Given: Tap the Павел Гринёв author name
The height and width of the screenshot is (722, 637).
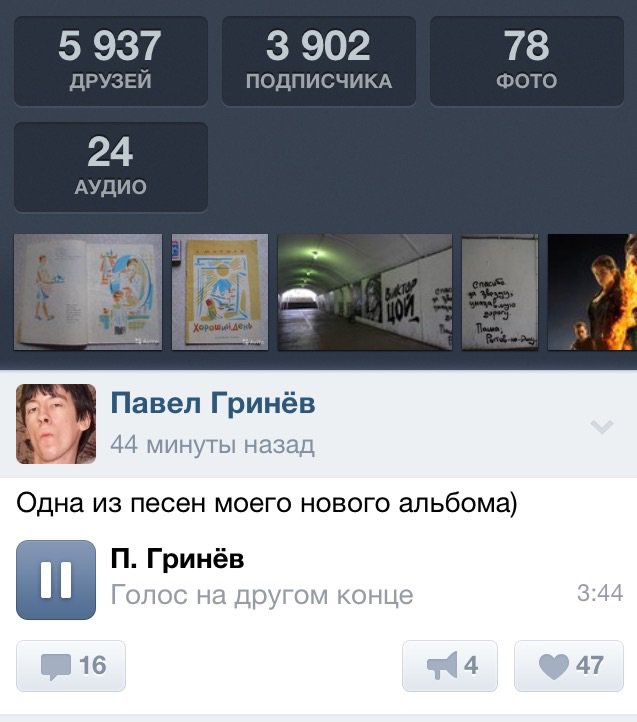Looking at the screenshot, I should 213,404.
